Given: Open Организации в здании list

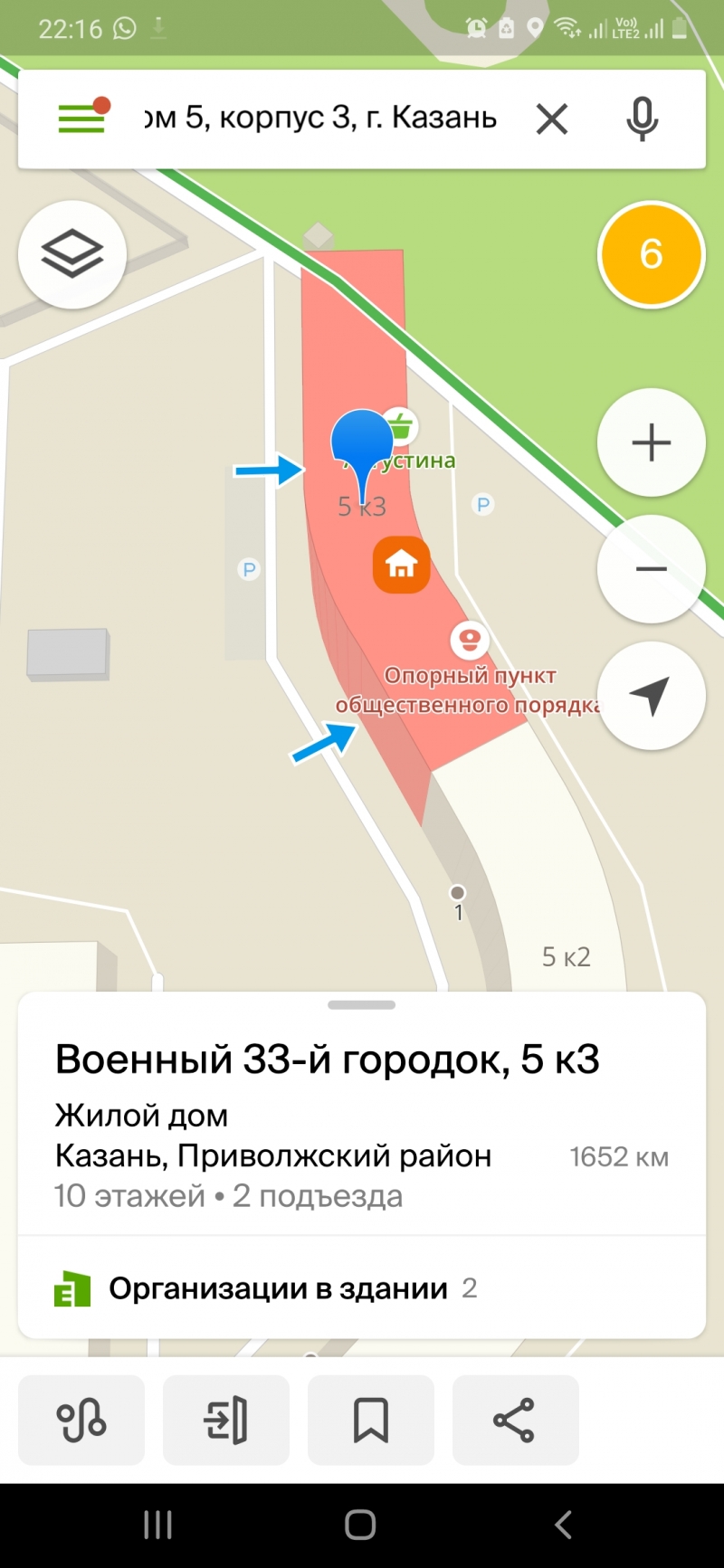Looking at the screenshot, I should tap(362, 1288).
